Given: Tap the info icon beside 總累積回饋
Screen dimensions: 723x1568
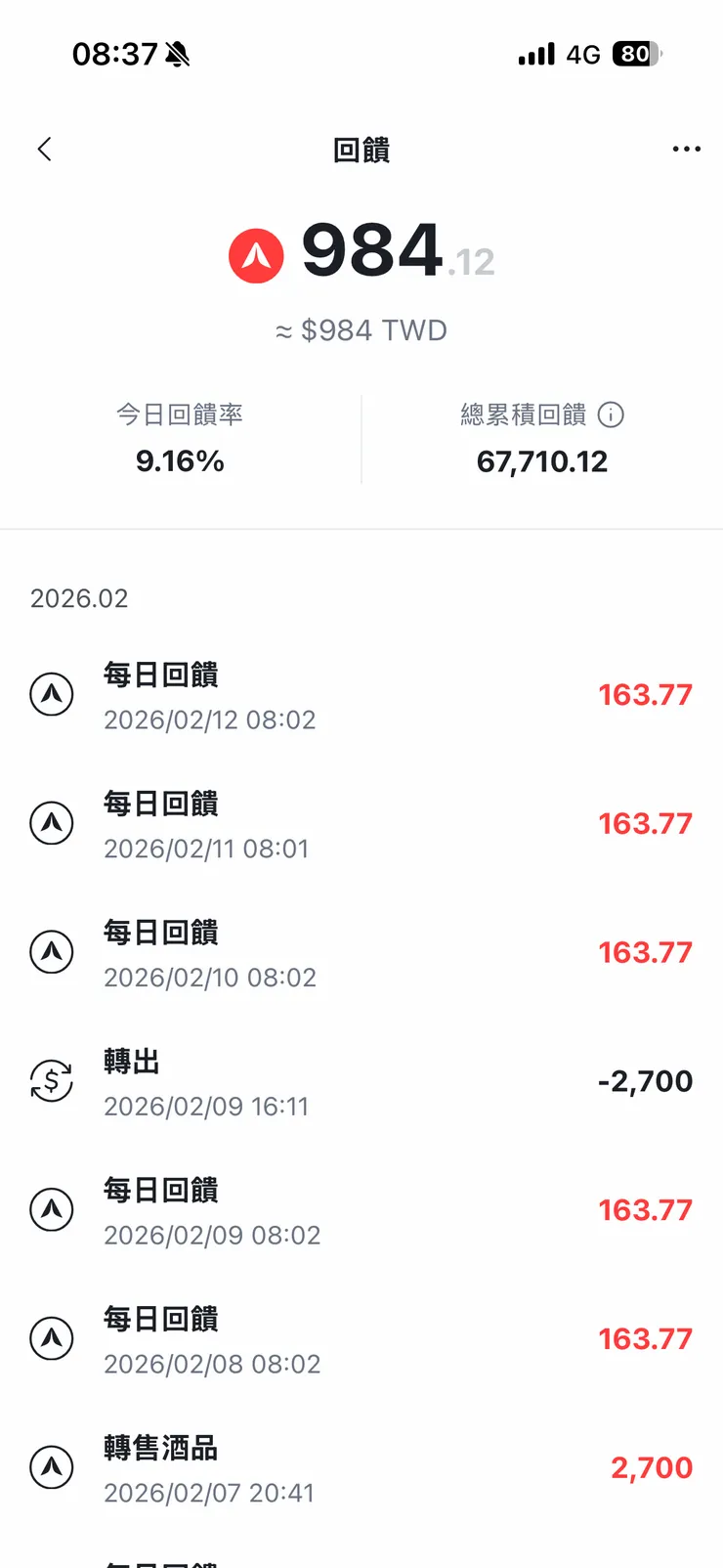Looking at the screenshot, I should click(x=612, y=414).
